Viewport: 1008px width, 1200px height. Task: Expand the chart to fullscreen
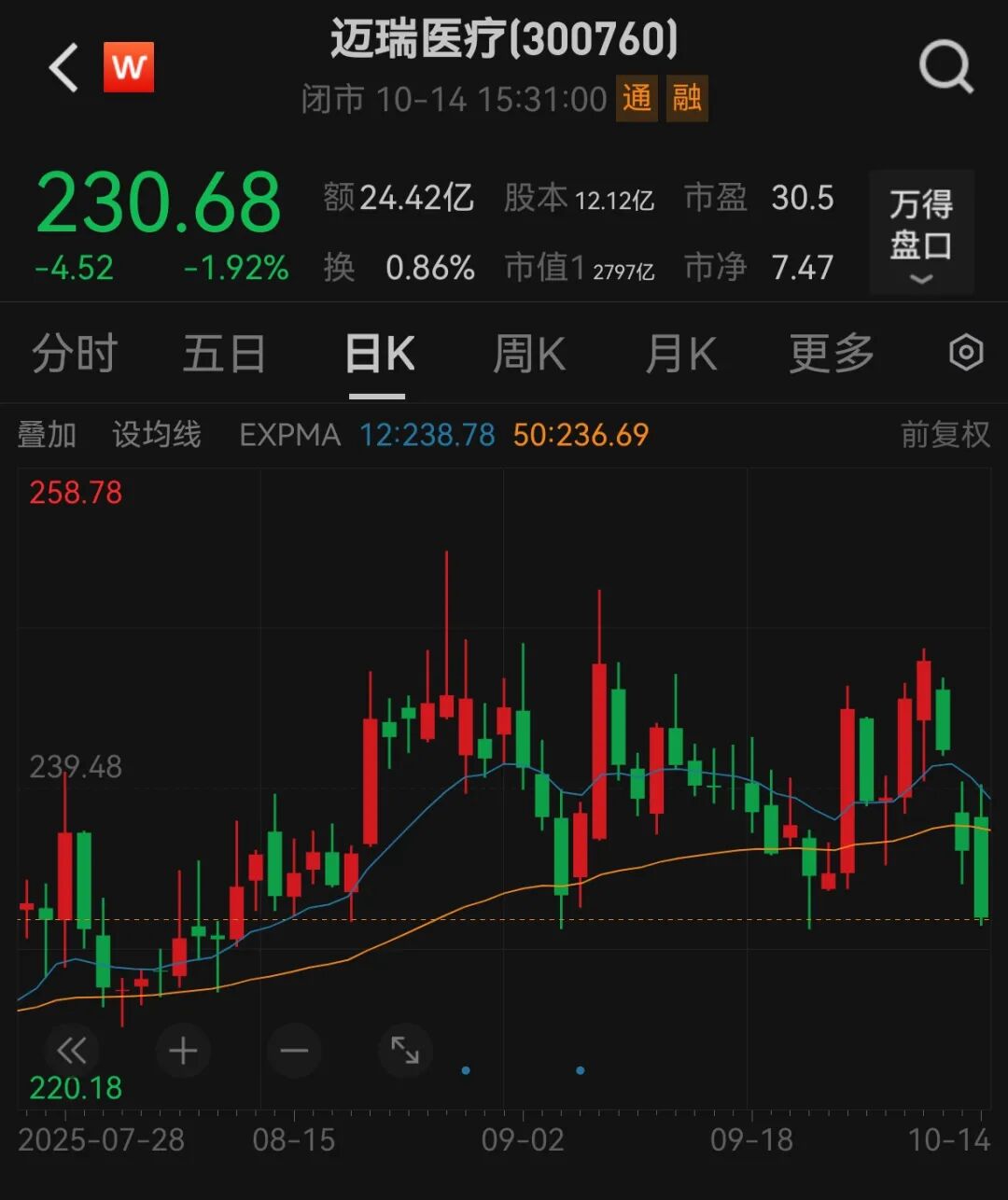click(405, 1051)
